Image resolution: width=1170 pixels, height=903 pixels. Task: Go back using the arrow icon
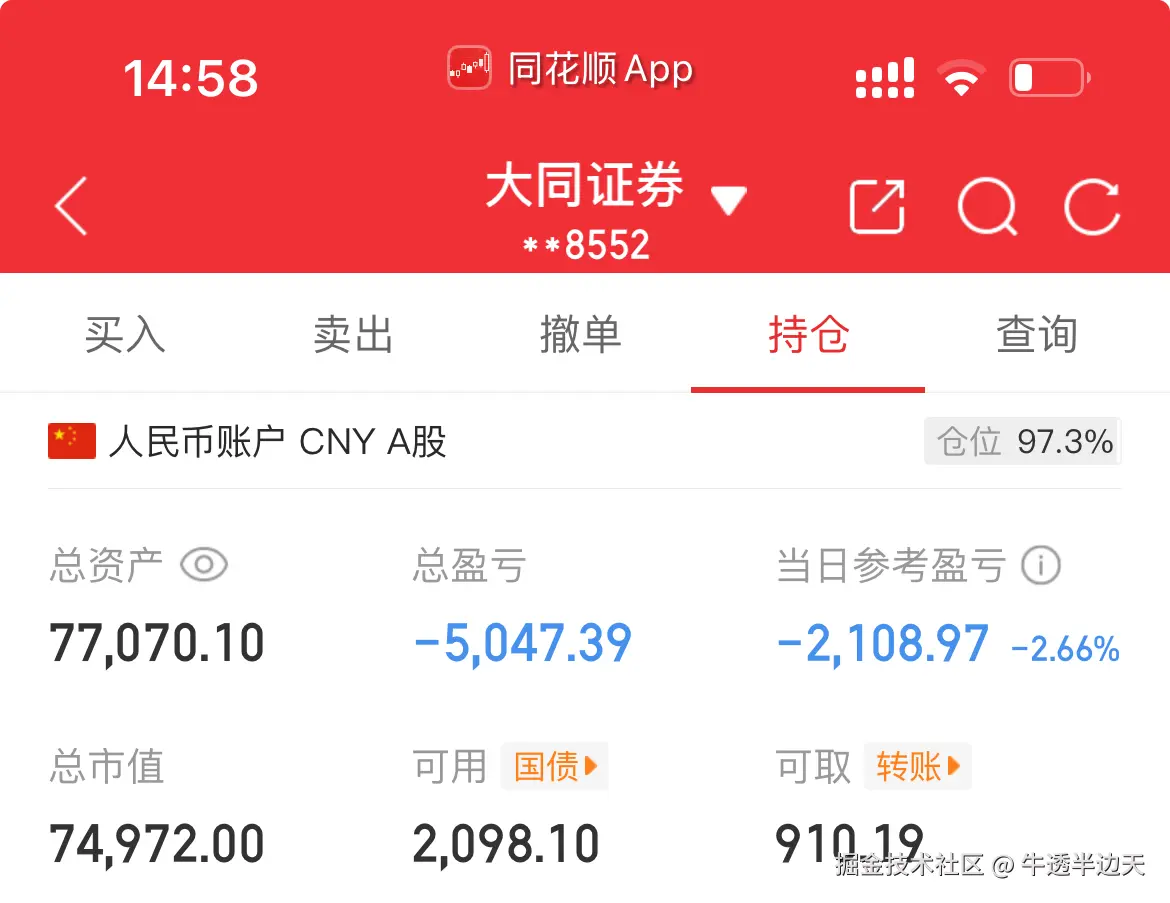(72, 206)
